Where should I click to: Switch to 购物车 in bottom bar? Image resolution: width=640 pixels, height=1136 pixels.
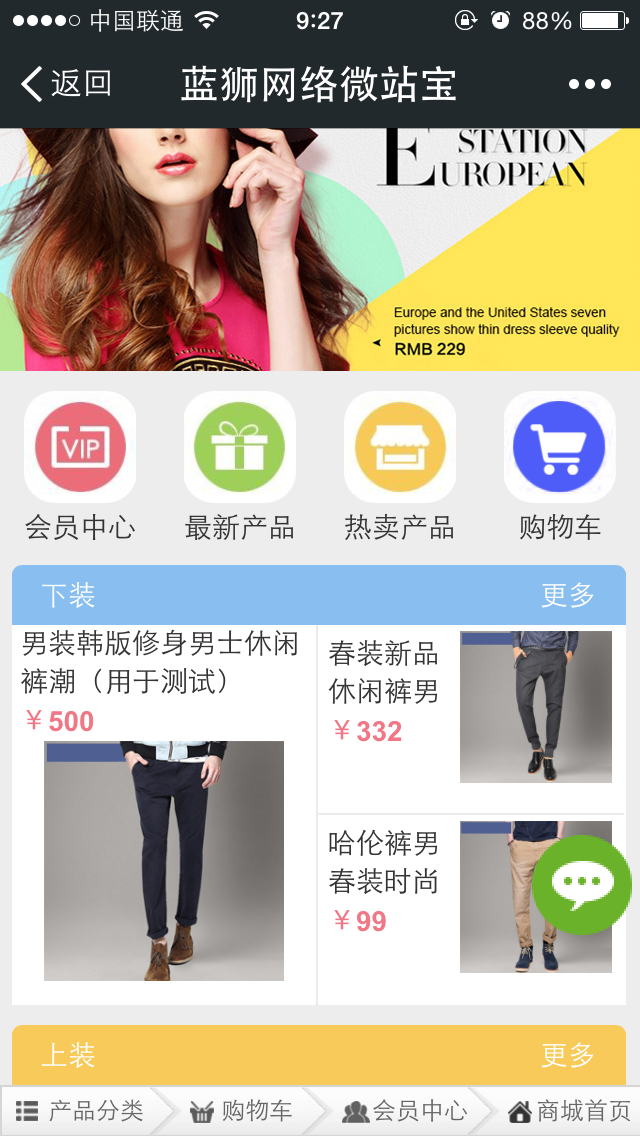point(242,1110)
